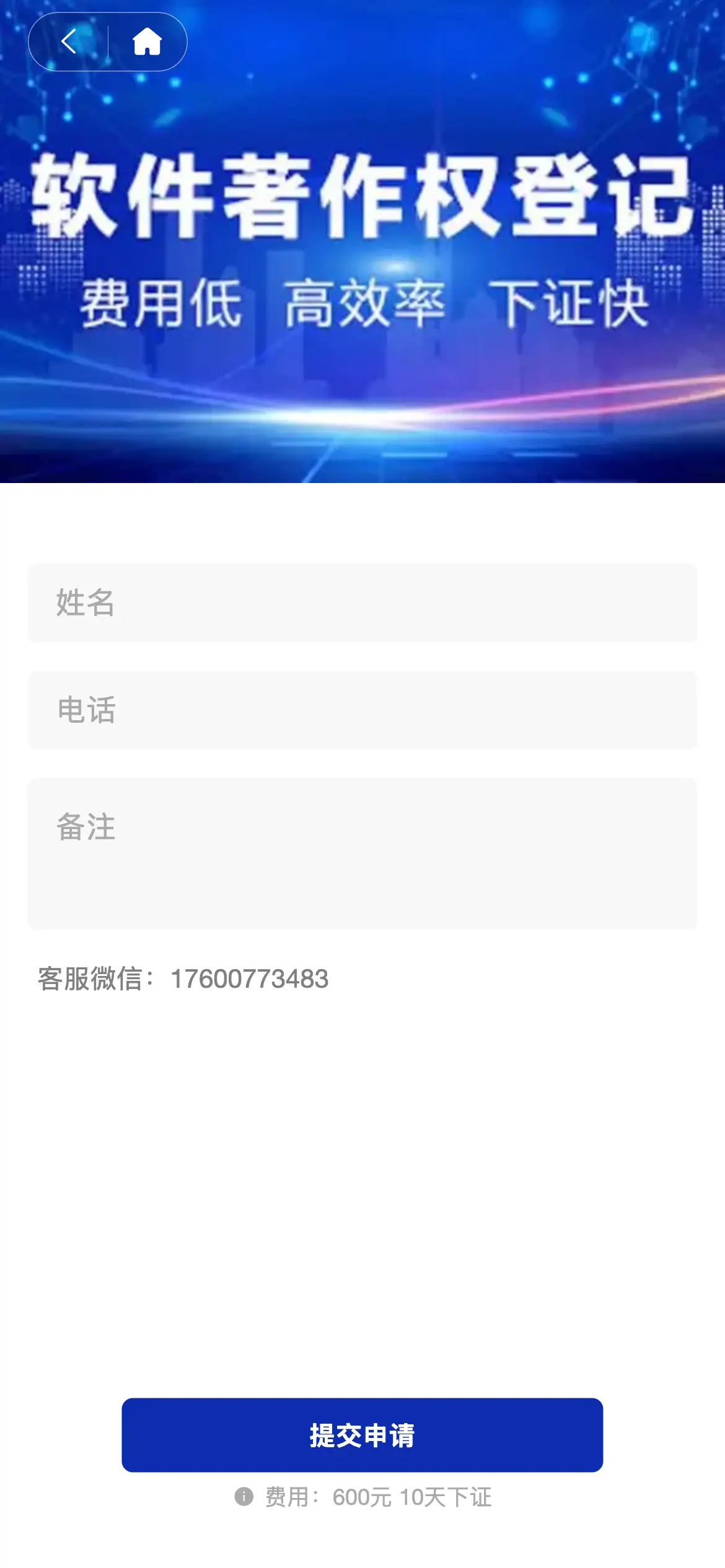Image resolution: width=725 pixels, height=1568 pixels.
Task: Return to home via house icon
Action: 147,41
